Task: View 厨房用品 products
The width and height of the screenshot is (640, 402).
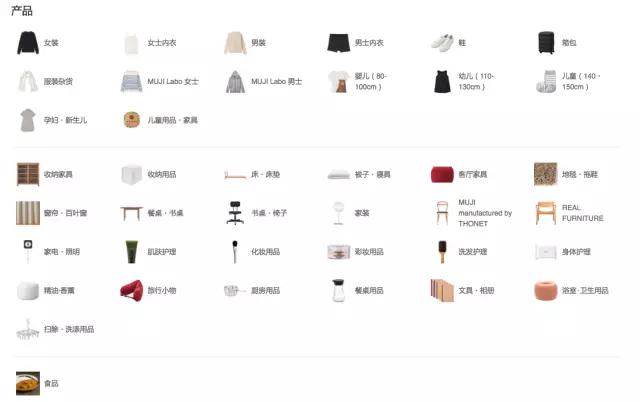Action: 265,290
